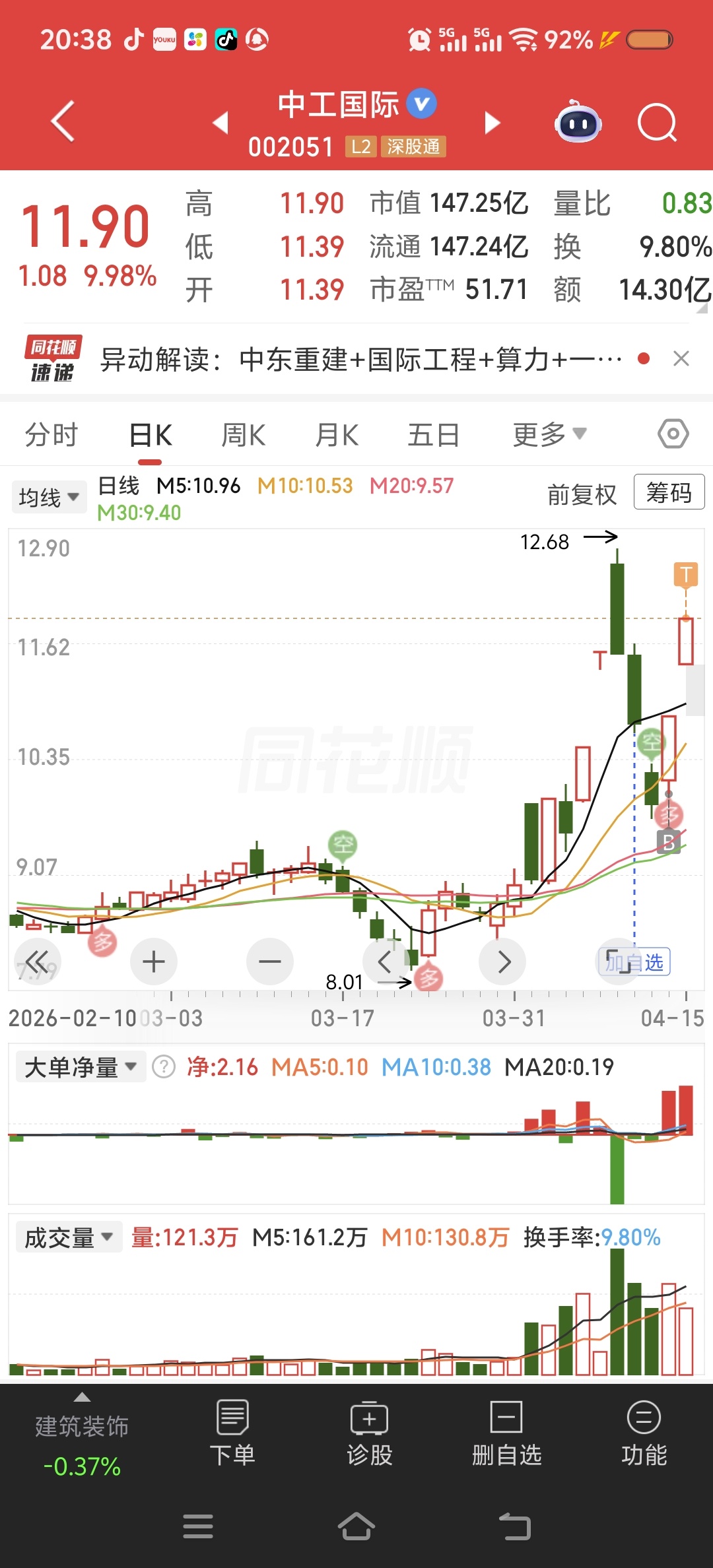Tap the 筹码 button

coord(669,492)
